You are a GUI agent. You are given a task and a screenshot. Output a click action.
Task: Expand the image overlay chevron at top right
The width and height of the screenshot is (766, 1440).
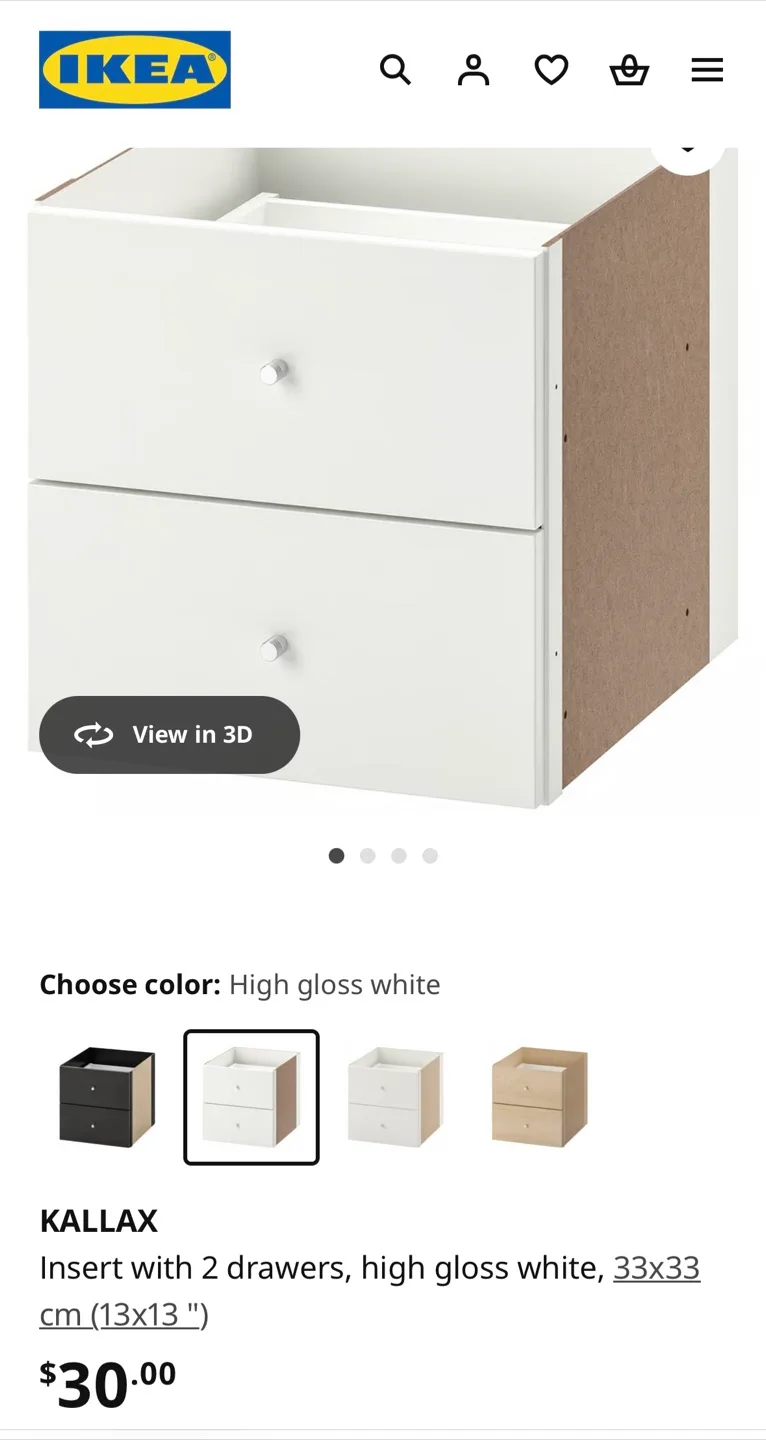[688, 148]
